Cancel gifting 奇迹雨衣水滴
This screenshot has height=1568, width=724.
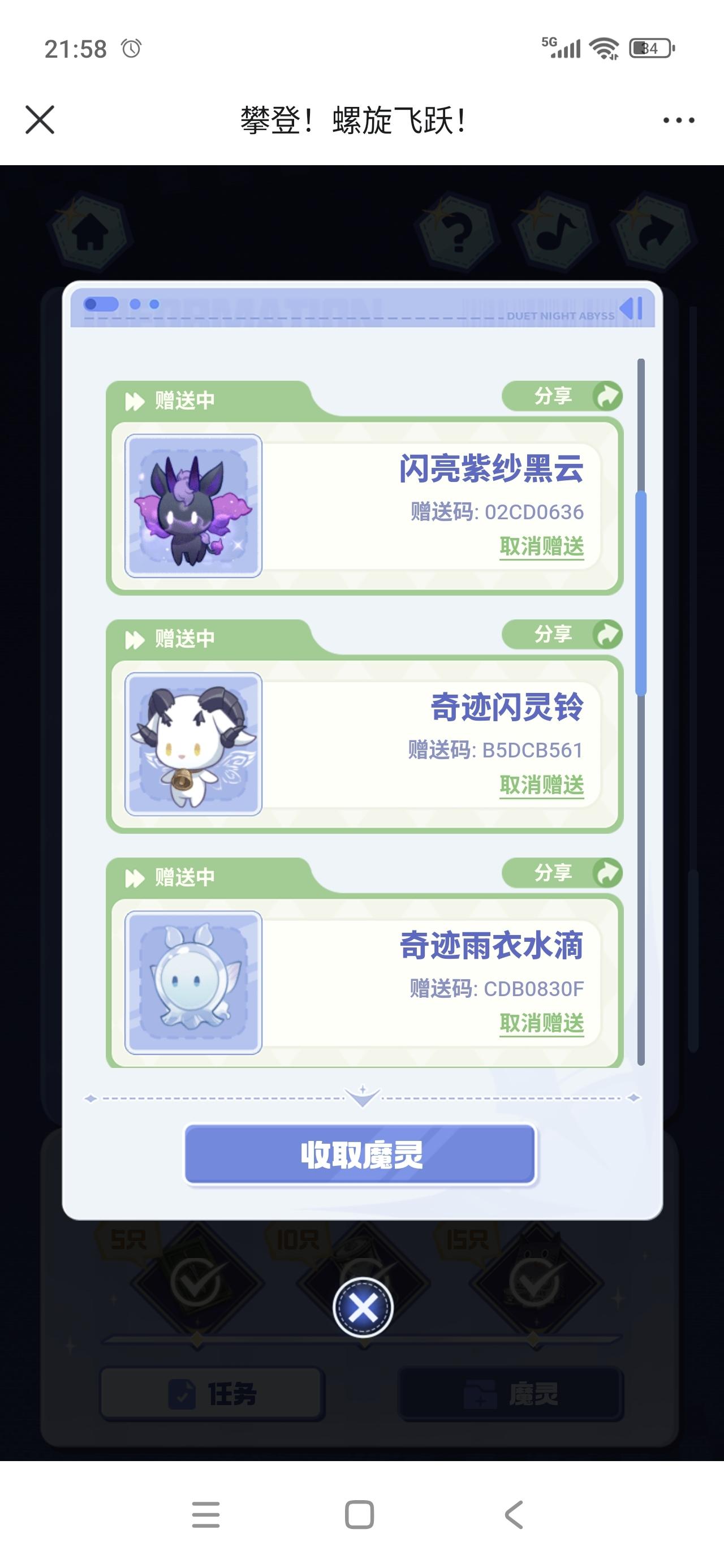pyautogui.click(x=541, y=1023)
